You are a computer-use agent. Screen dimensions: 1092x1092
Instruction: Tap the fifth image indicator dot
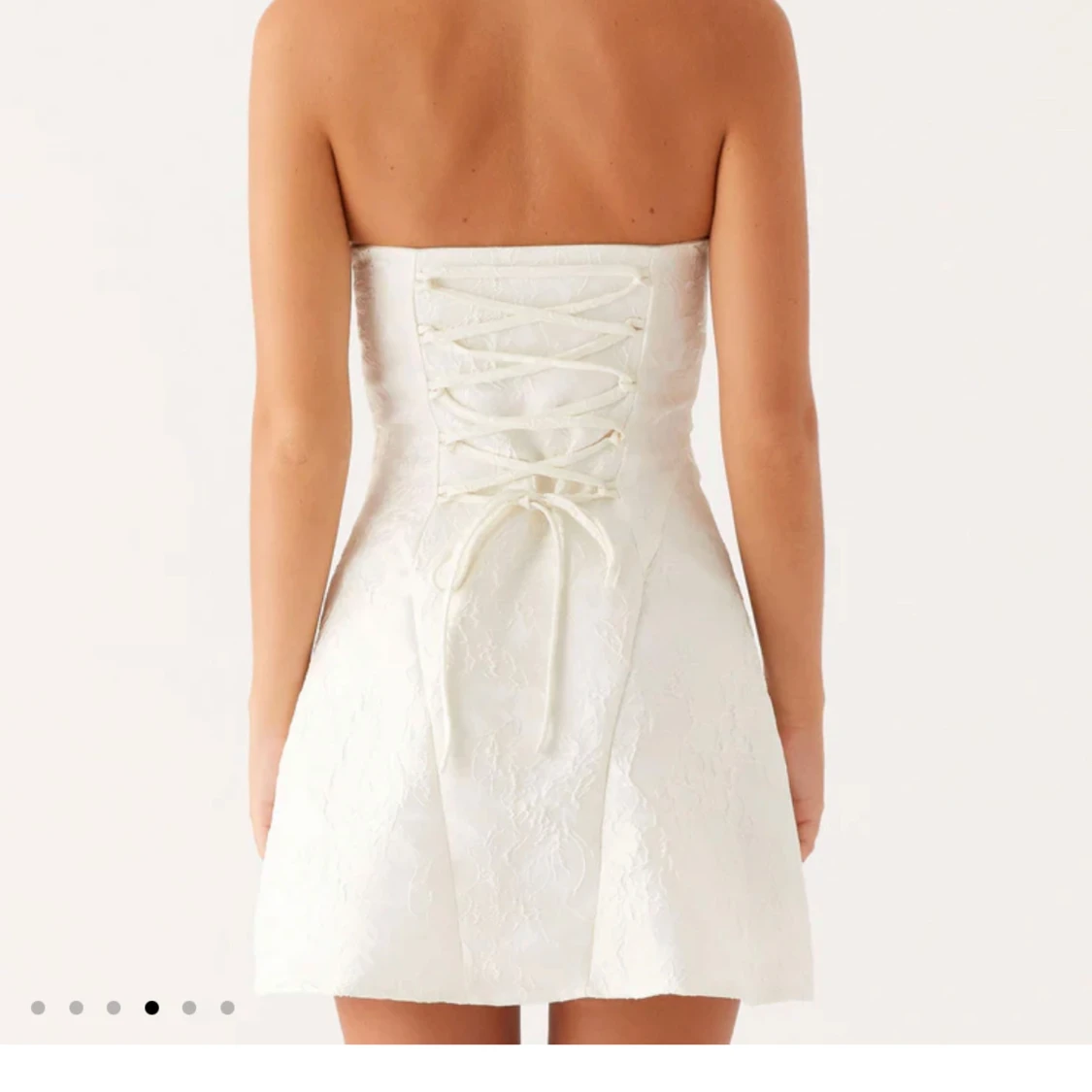(x=189, y=1008)
